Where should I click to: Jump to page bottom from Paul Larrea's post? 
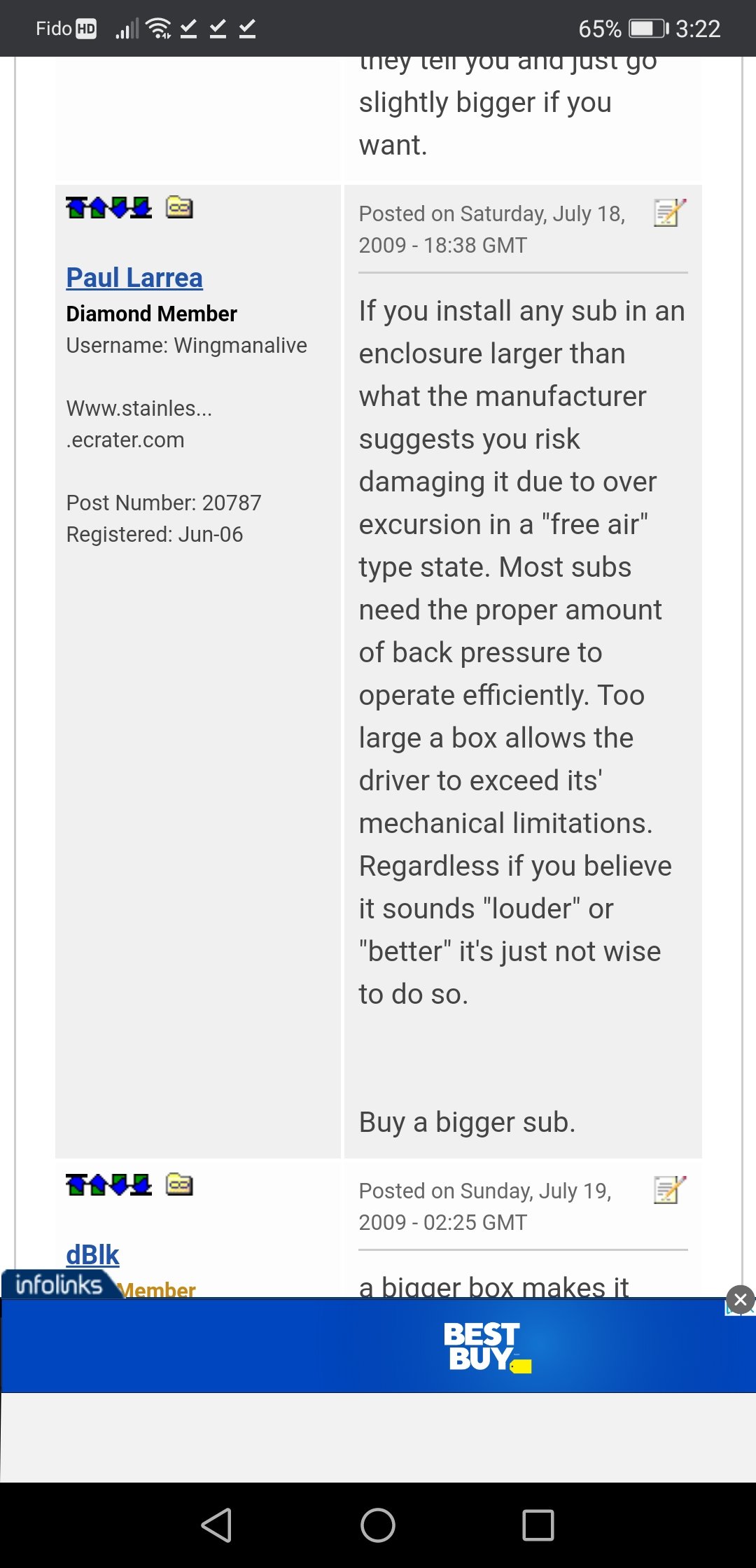click(x=141, y=207)
